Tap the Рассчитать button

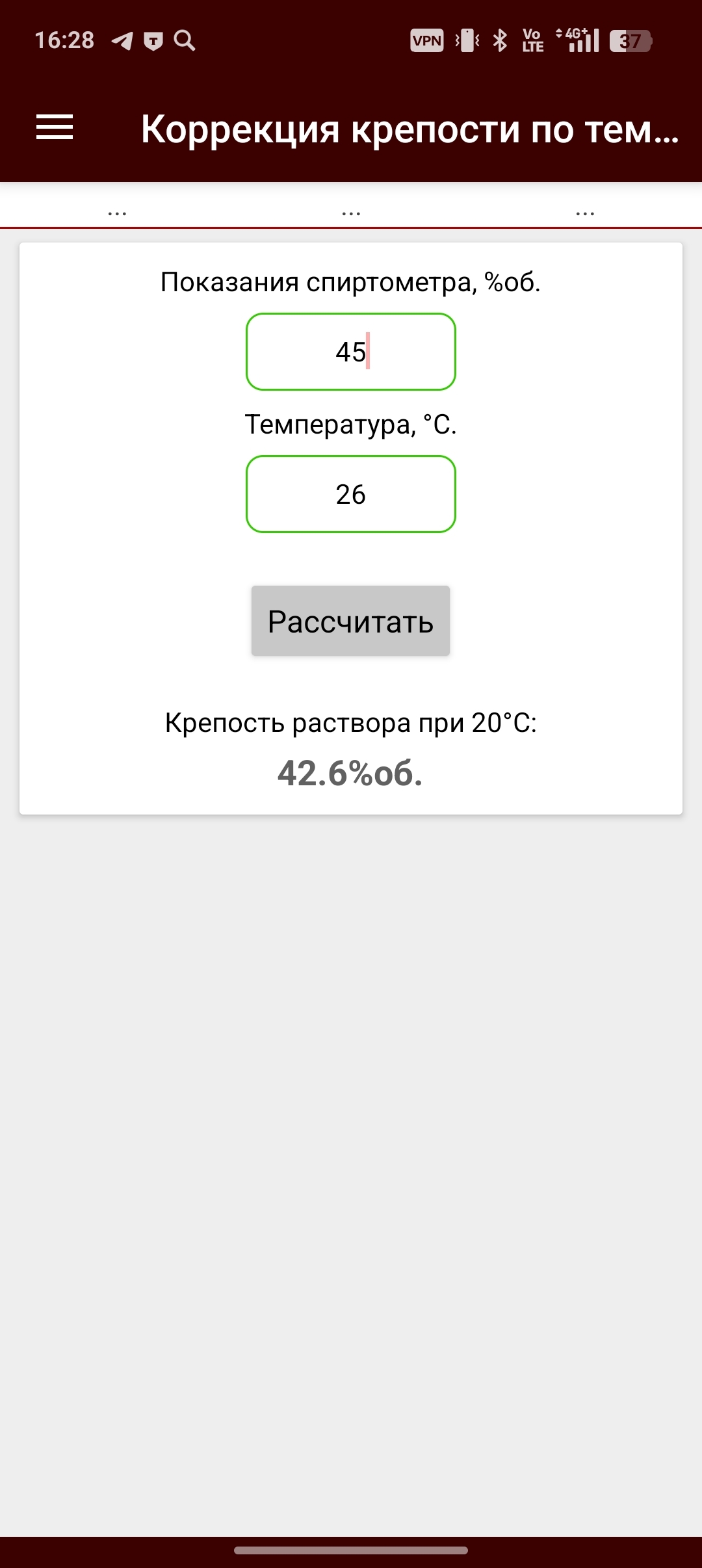click(x=350, y=621)
